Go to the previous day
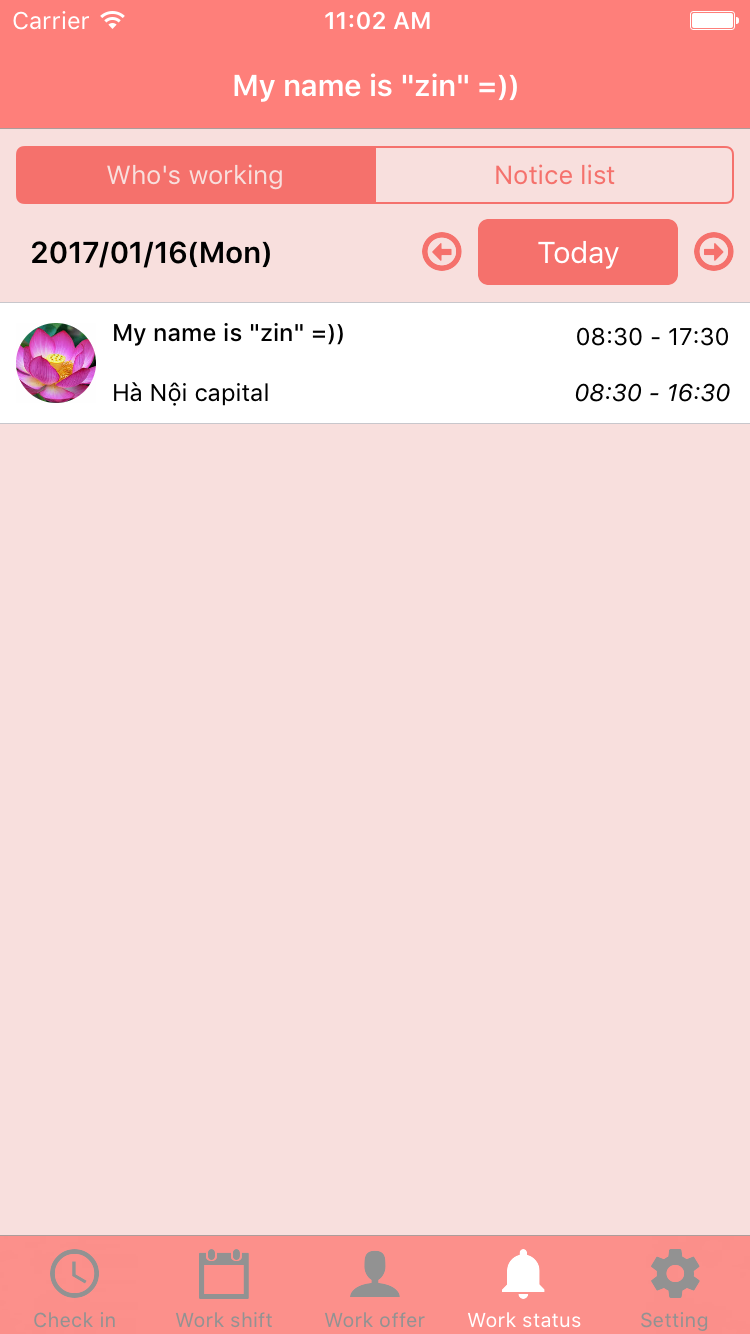750x1334 pixels. 442,252
